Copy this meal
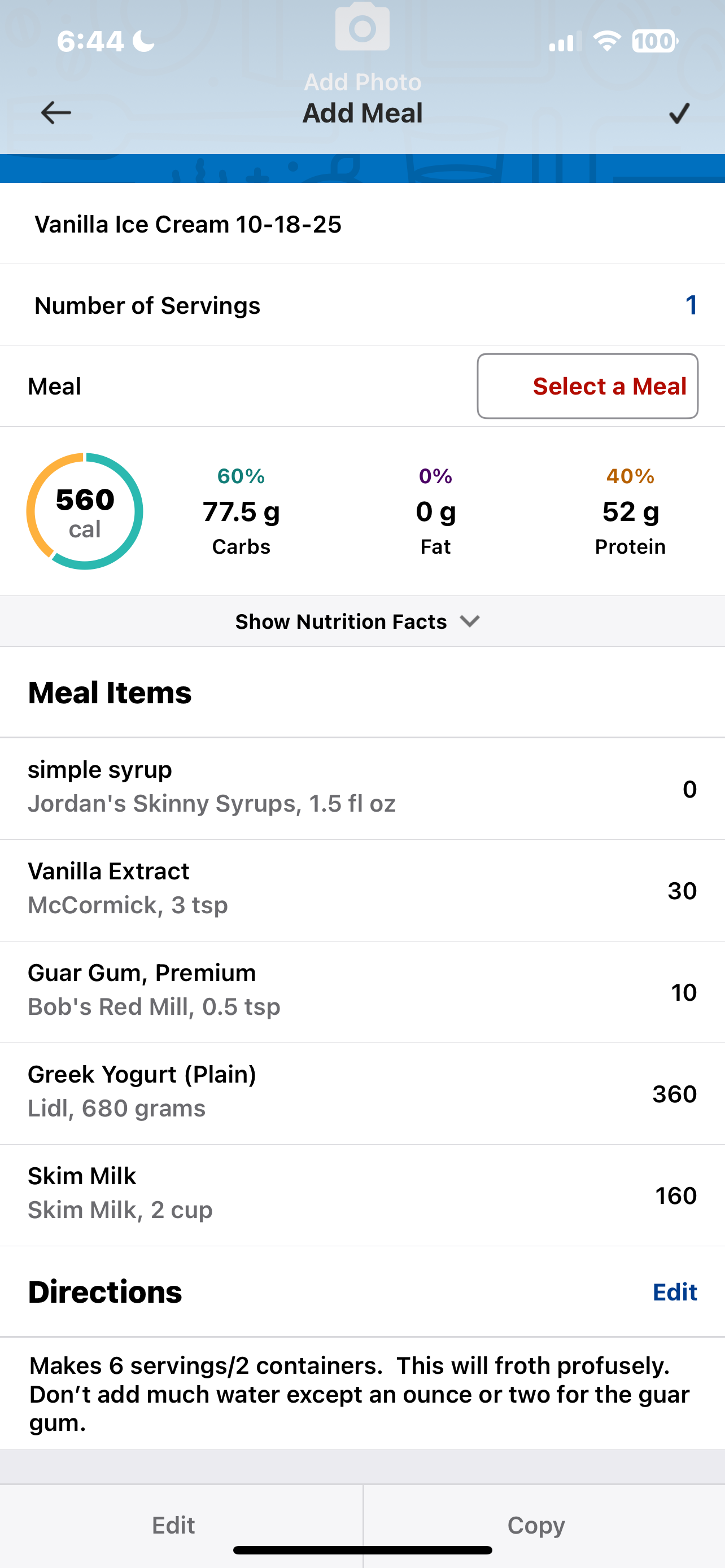The height and width of the screenshot is (1568, 725). [536, 1525]
